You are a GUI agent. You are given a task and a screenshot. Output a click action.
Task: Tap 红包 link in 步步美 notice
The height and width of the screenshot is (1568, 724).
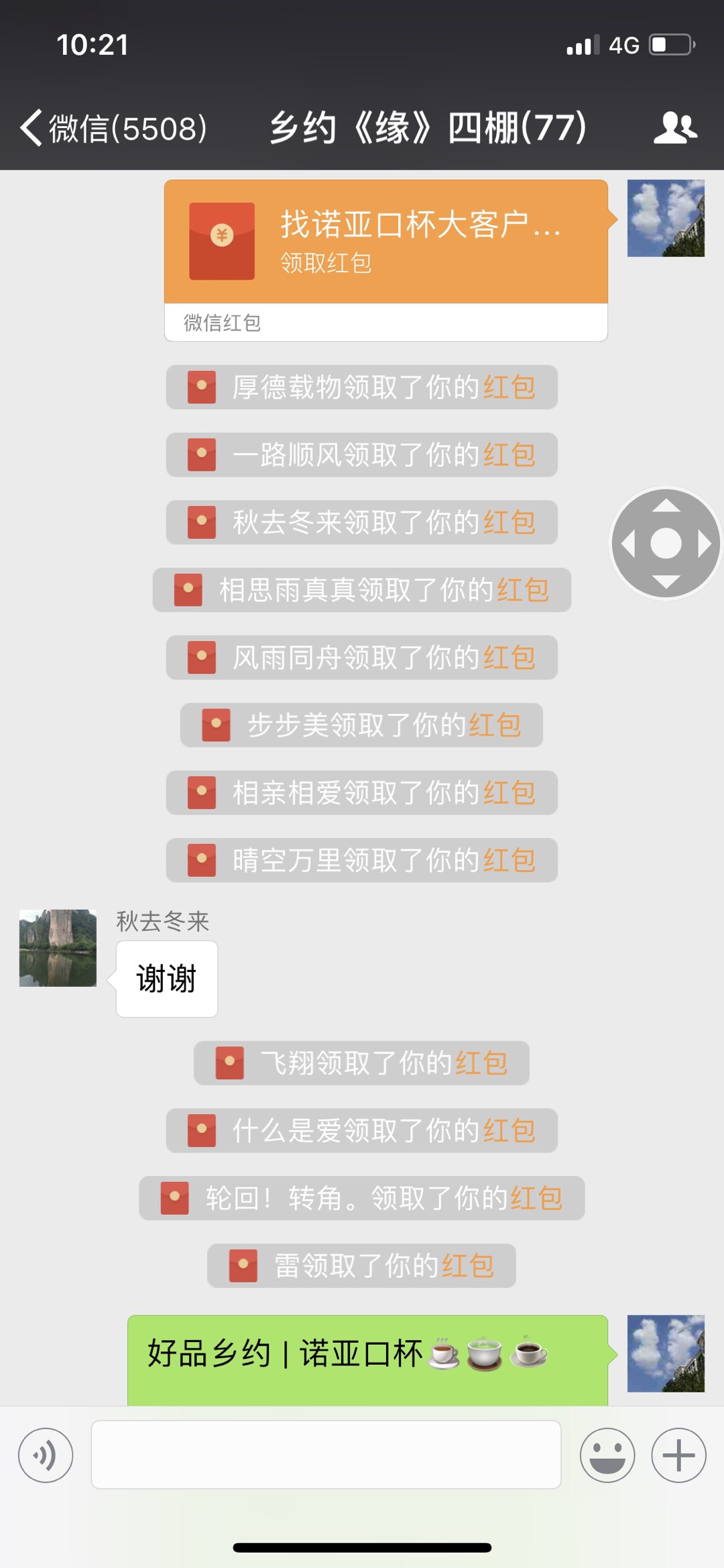coord(495,725)
